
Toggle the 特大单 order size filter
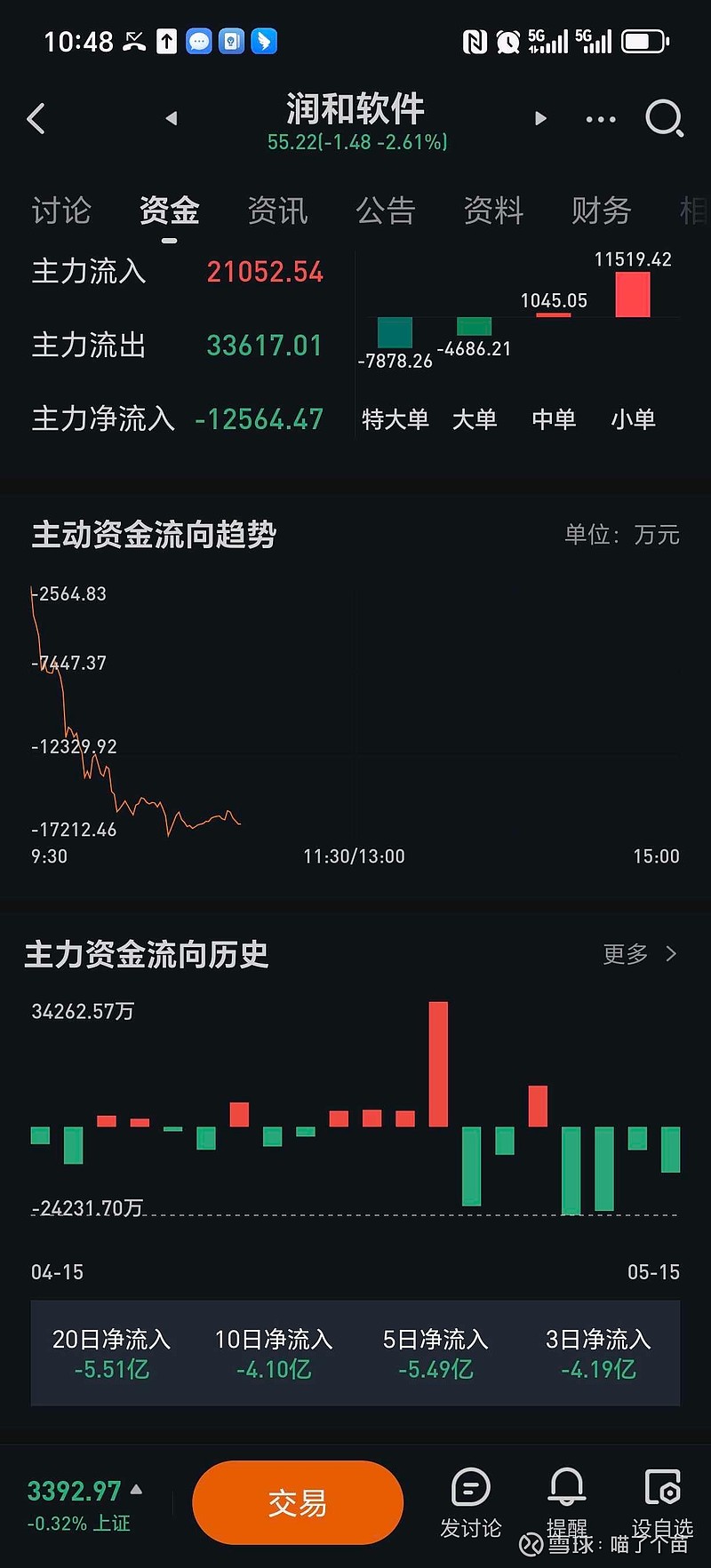395,419
